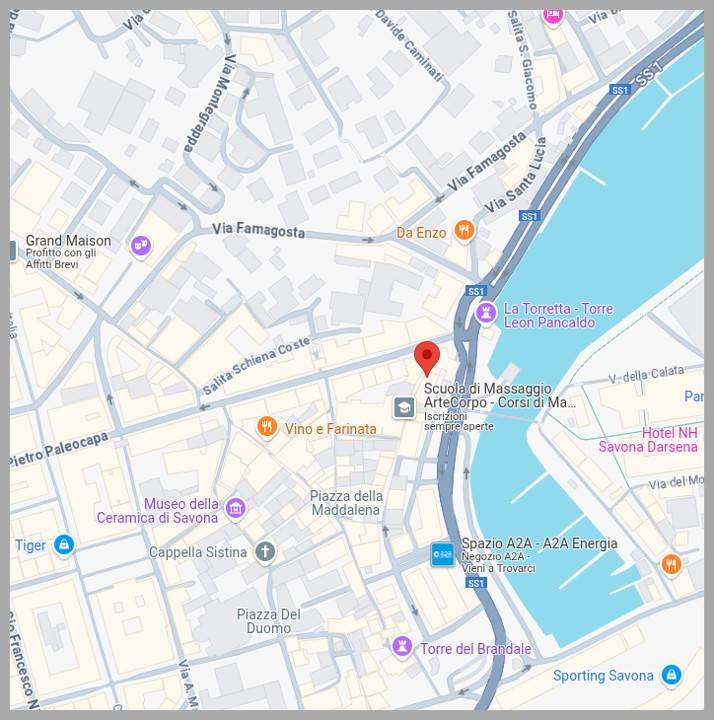Screen dimensions: 714x720
Task: Tap the red location pin marker
Action: pyautogui.click(x=427, y=357)
